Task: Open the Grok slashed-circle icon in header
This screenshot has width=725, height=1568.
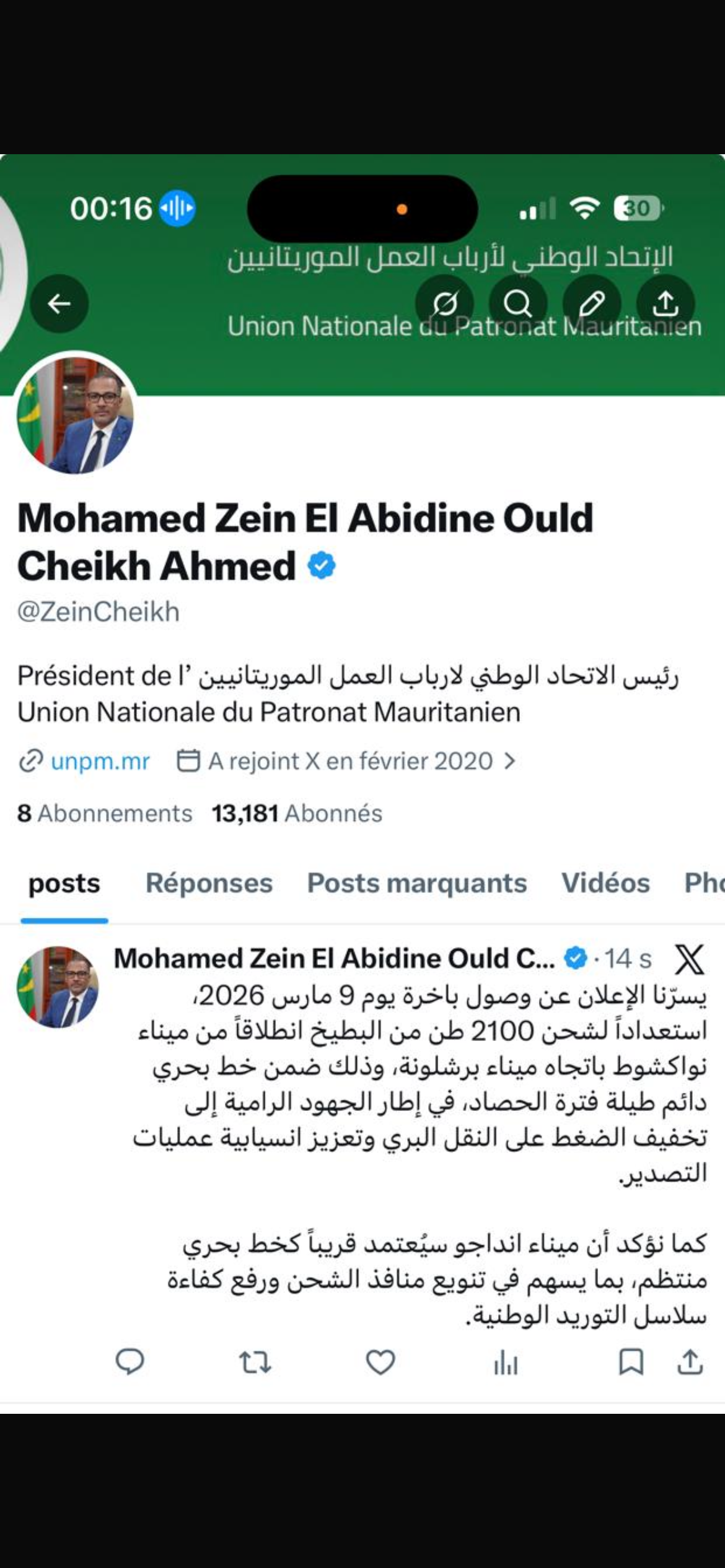Action: (445, 303)
